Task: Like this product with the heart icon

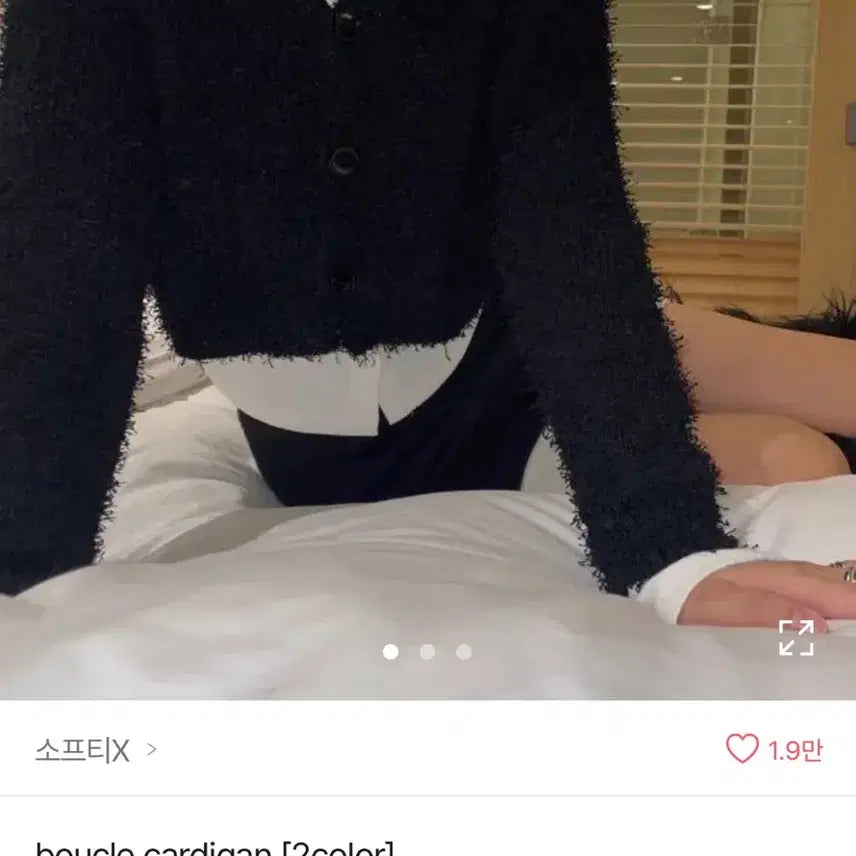Action: click(742, 749)
